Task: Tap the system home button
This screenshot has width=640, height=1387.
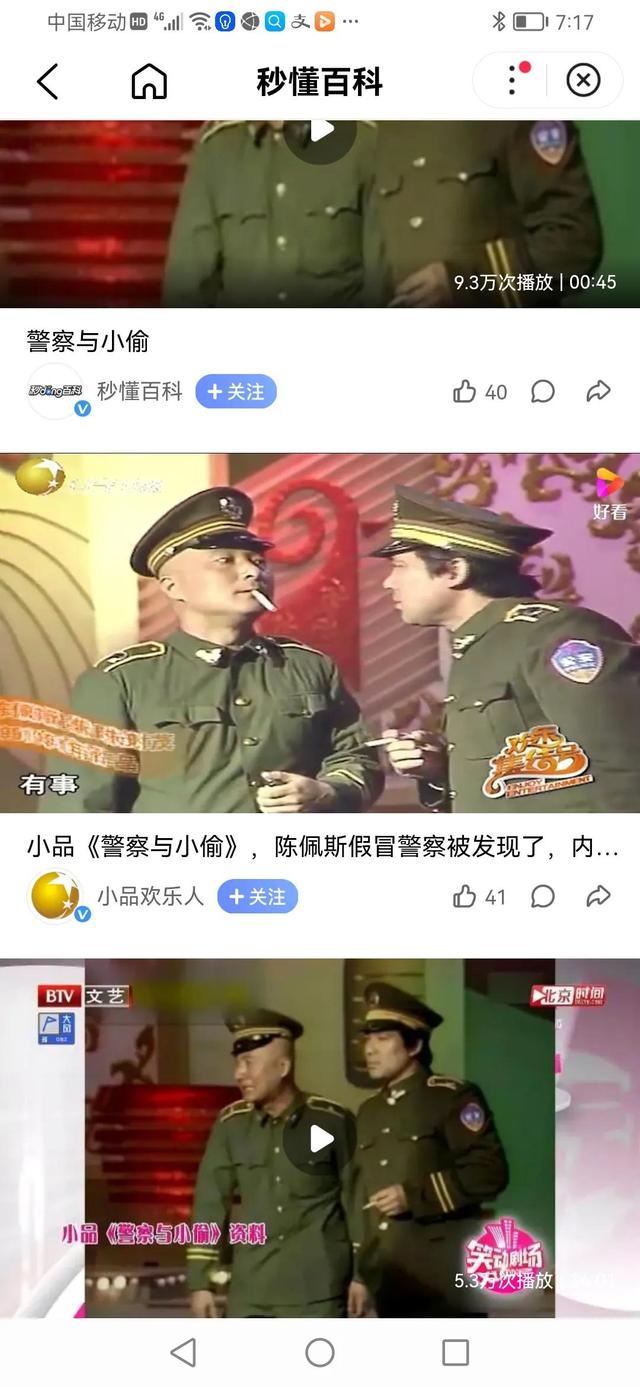Action: click(x=320, y=1353)
